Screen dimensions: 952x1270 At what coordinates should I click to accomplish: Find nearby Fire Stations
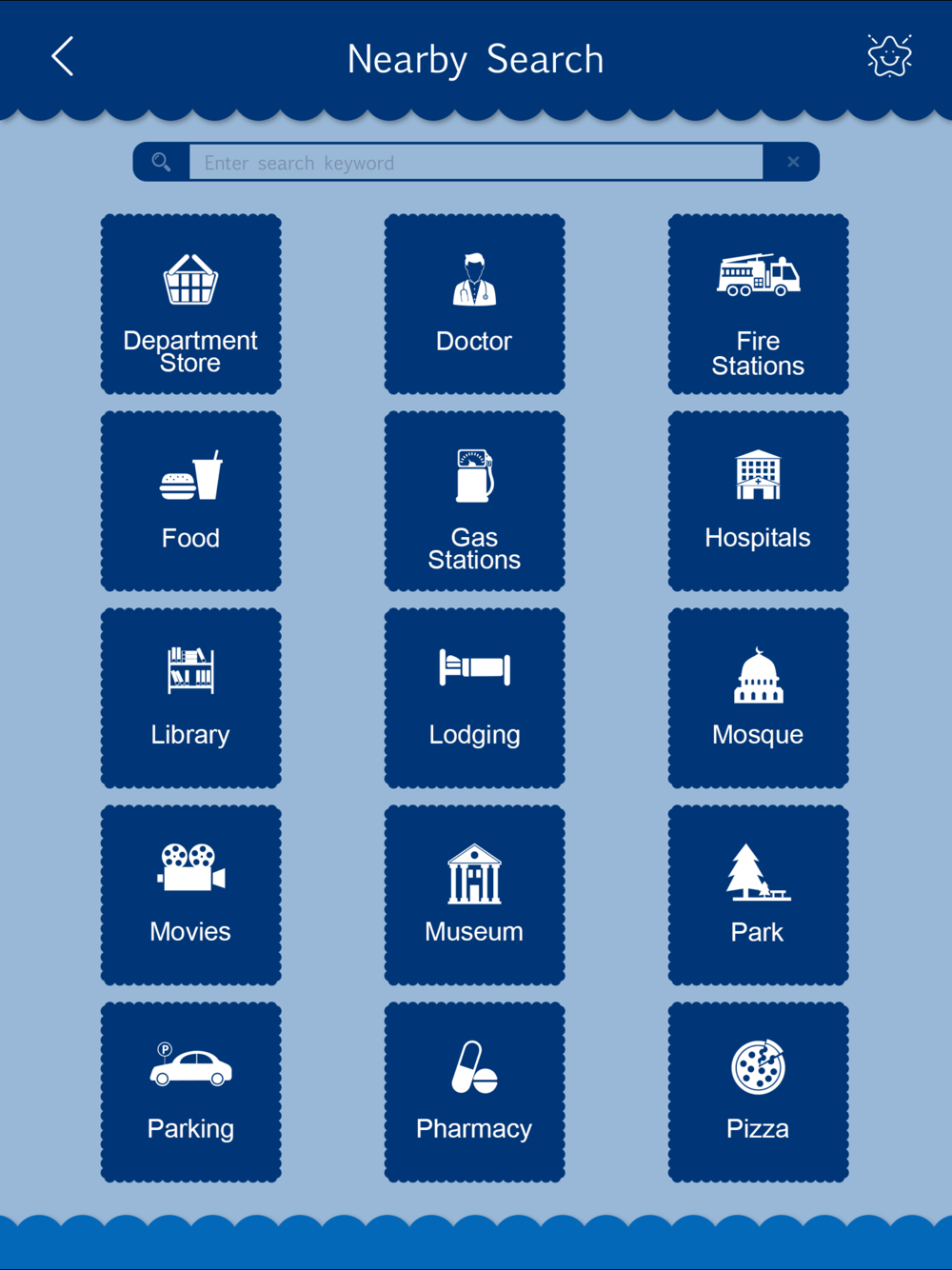(758, 304)
